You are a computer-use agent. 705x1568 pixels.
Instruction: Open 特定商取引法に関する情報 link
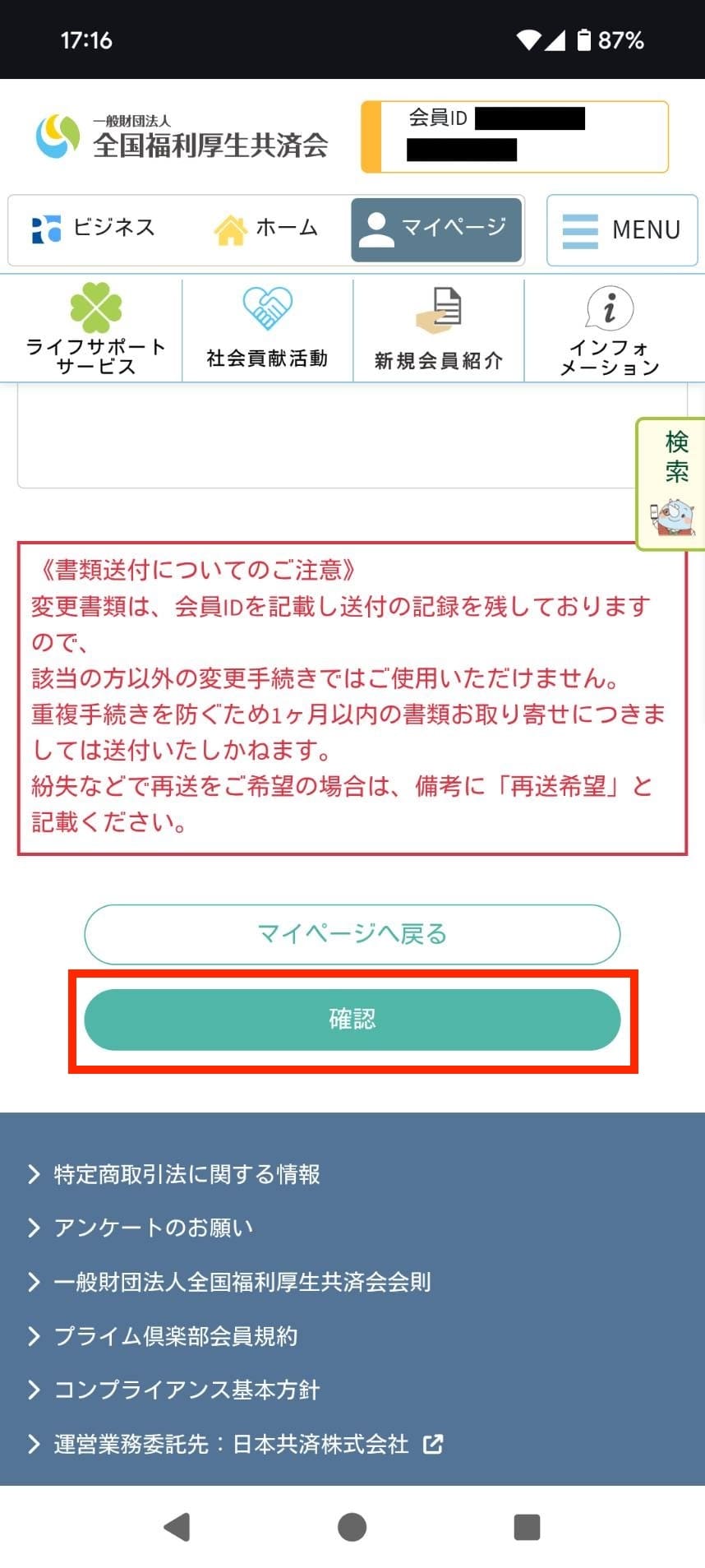tap(187, 1174)
